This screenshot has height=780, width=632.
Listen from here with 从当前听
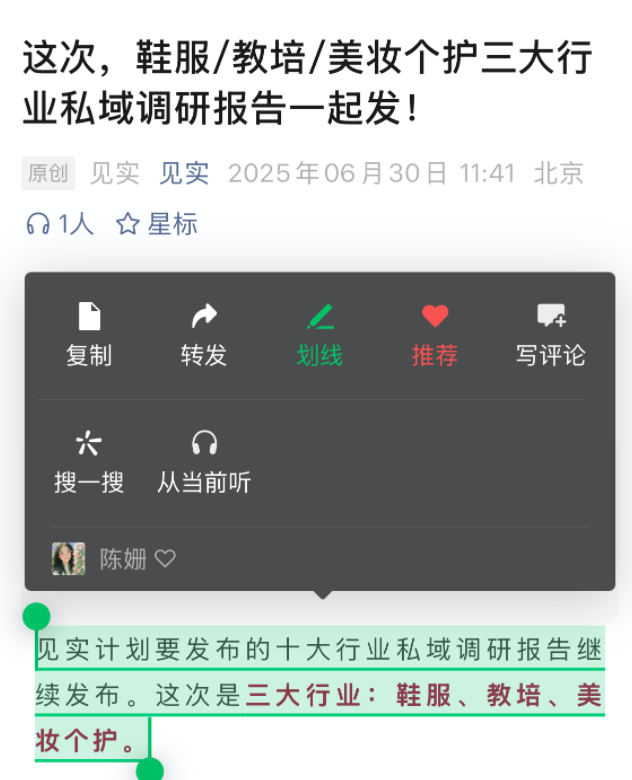[x=204, y=462]
